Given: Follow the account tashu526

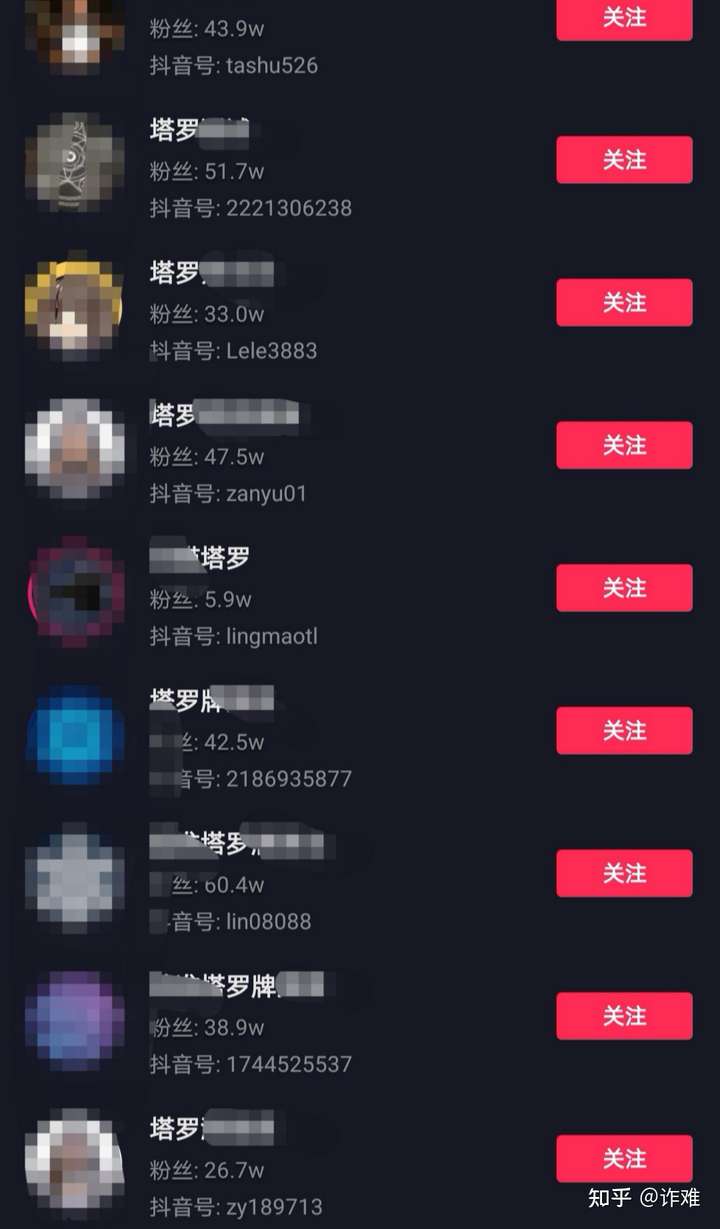Looking at the screenshot, I should pyautogui.click(x=624, y=18).
